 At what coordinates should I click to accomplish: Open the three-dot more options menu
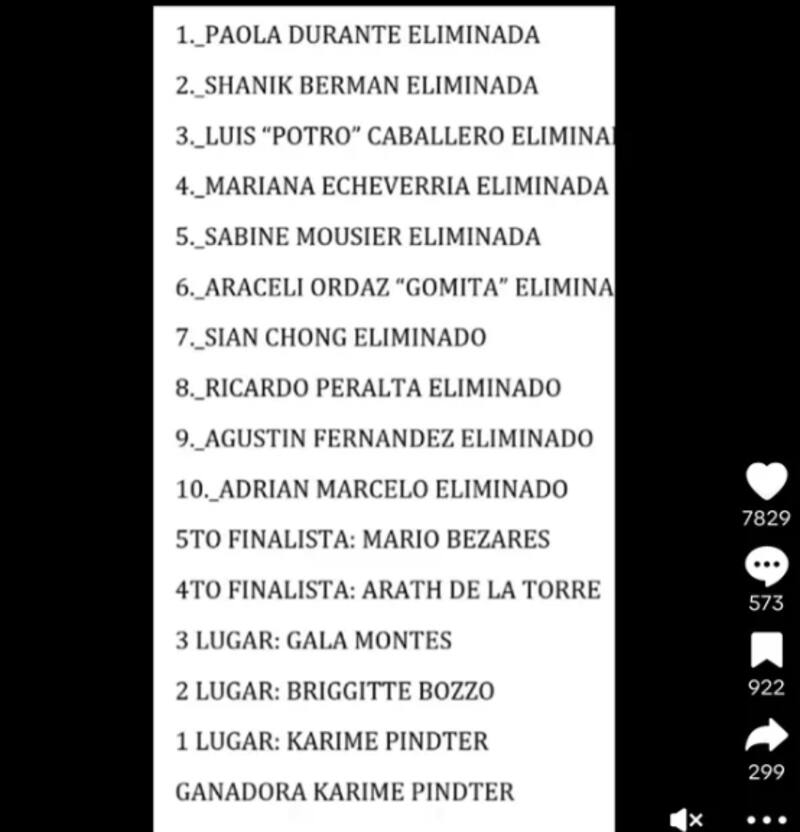pos(767,819)
